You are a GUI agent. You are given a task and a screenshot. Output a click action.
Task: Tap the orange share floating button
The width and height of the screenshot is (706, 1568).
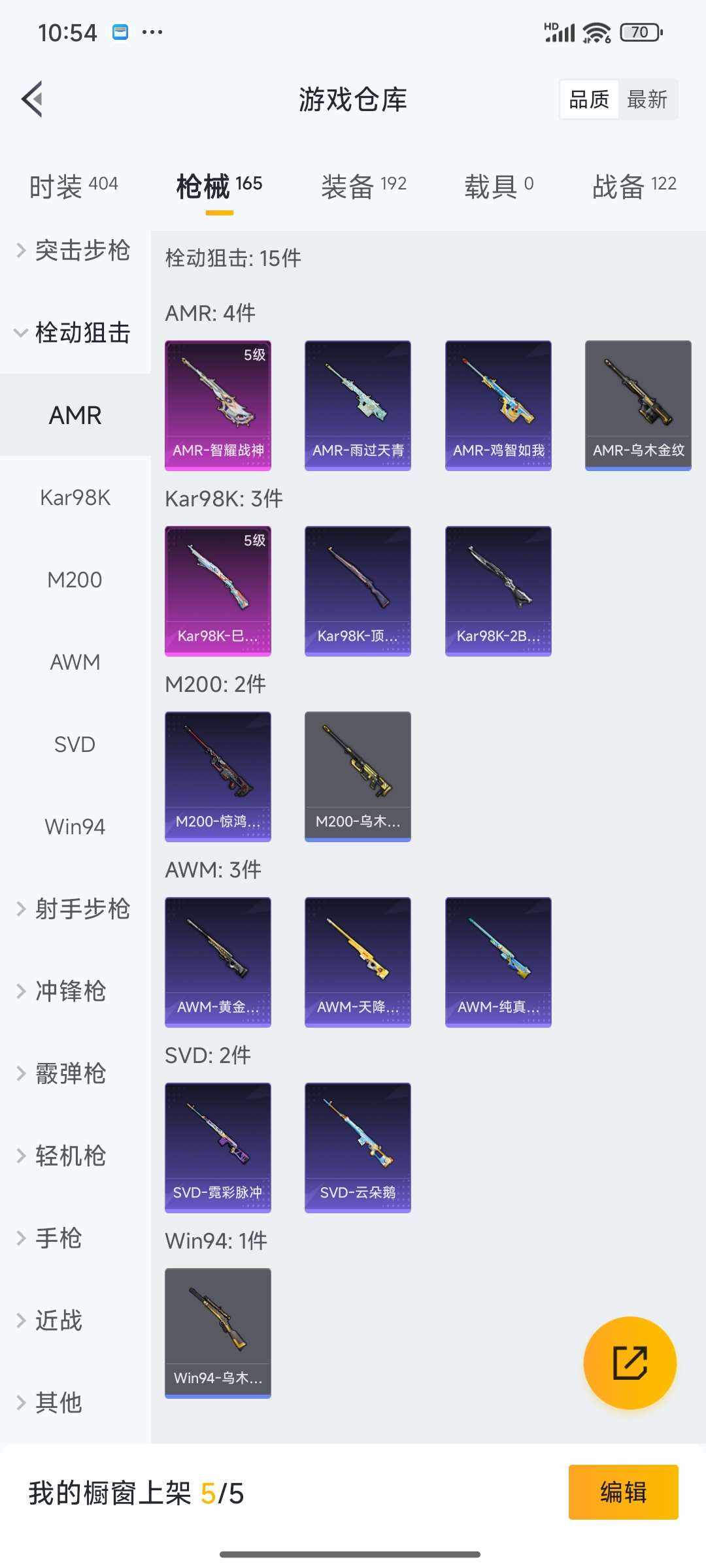point(630,1363)
